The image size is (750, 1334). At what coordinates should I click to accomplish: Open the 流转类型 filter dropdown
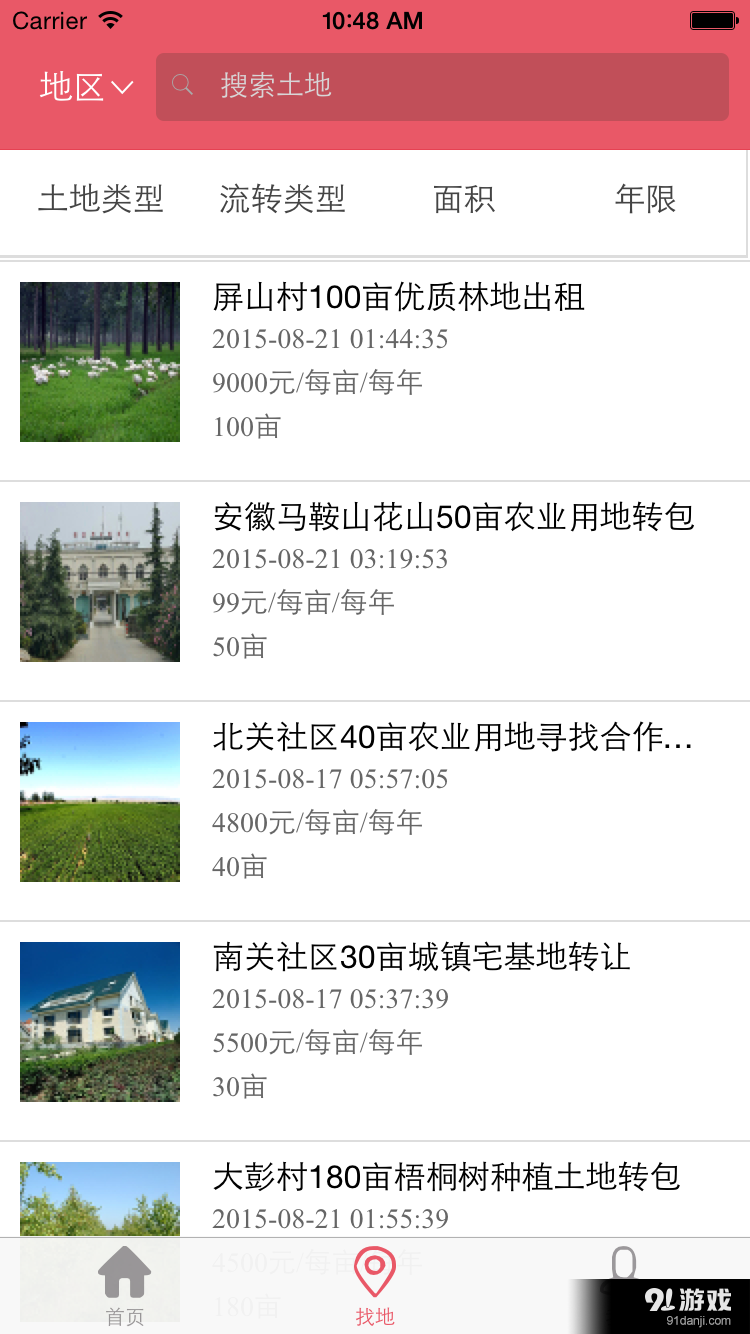(282, 200)
